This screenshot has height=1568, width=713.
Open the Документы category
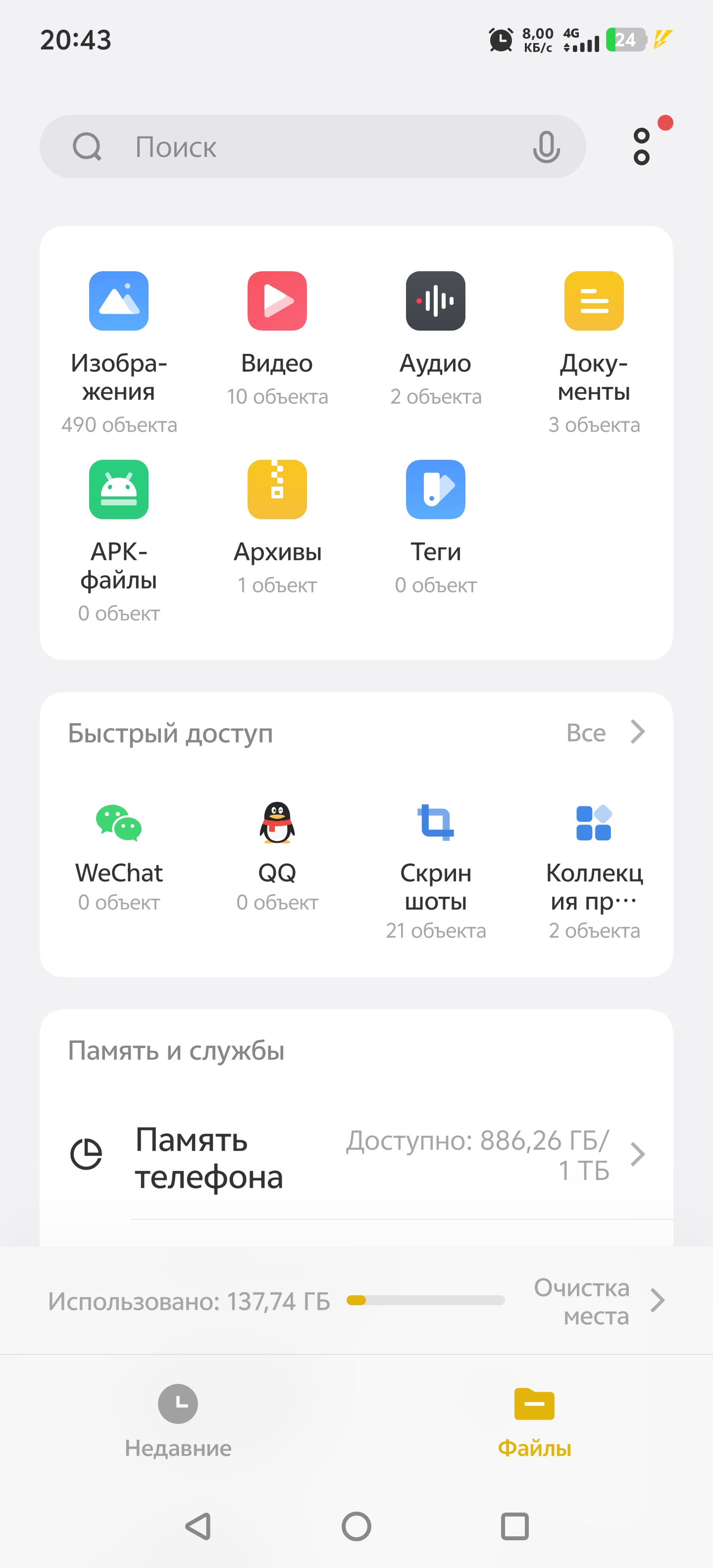[594, 352]
